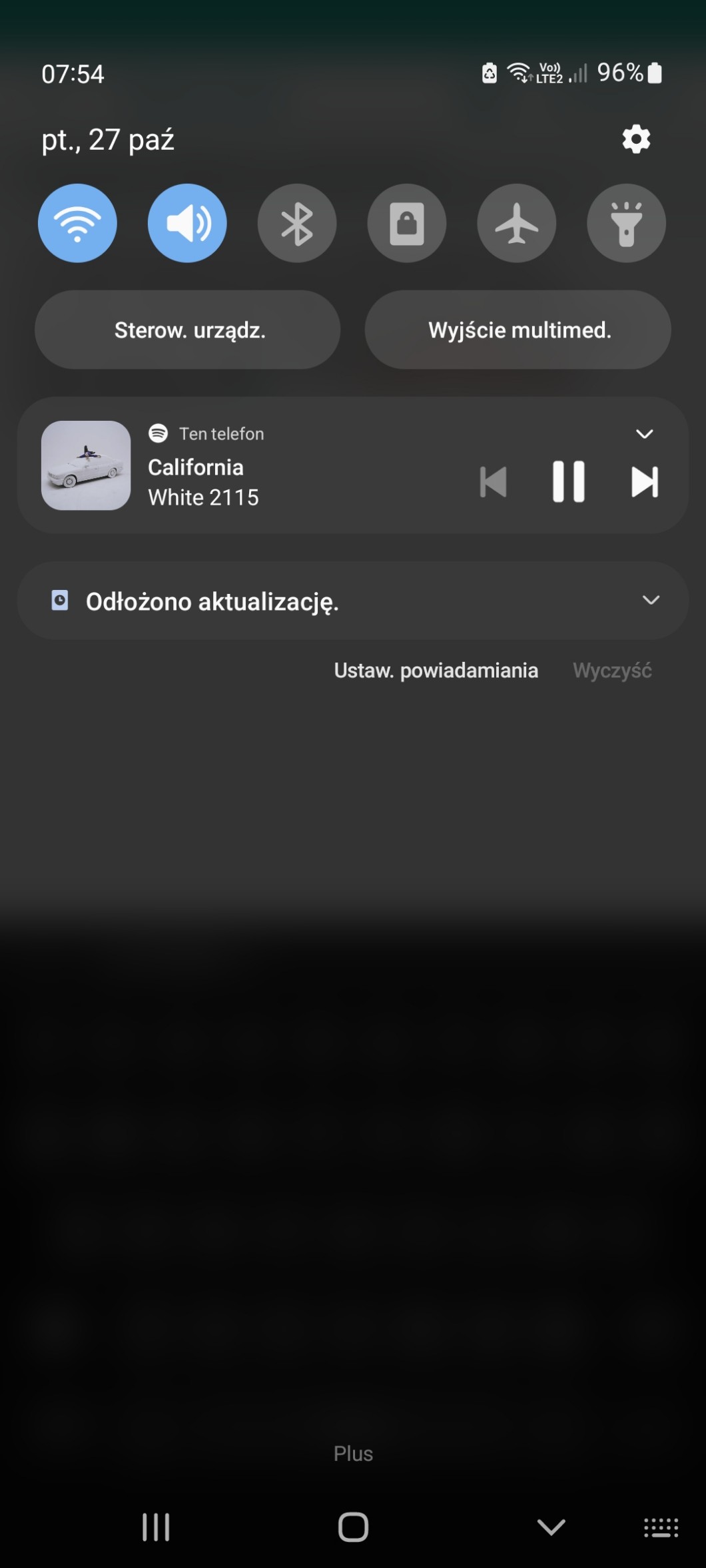Image resolution: width=706 pixels, height=1568 pixels.
Task: Open Wyjście multimed. media output
Action: [518, 330]
